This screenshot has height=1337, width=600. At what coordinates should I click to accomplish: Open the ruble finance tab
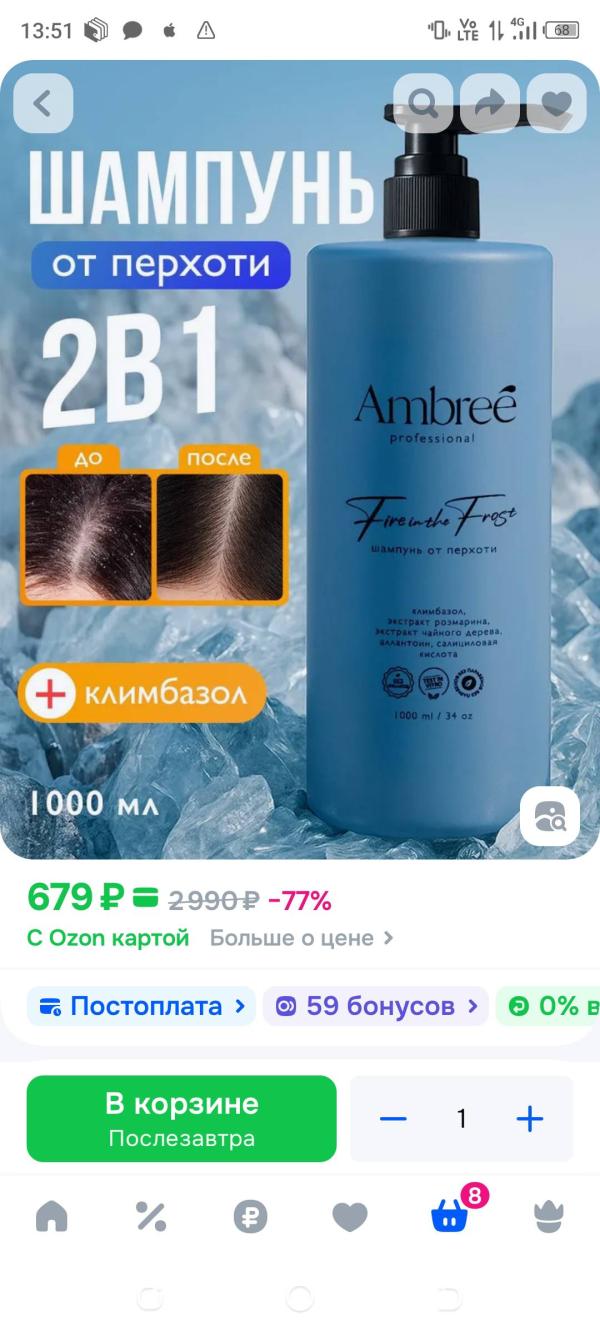(x=250, y=1216)
